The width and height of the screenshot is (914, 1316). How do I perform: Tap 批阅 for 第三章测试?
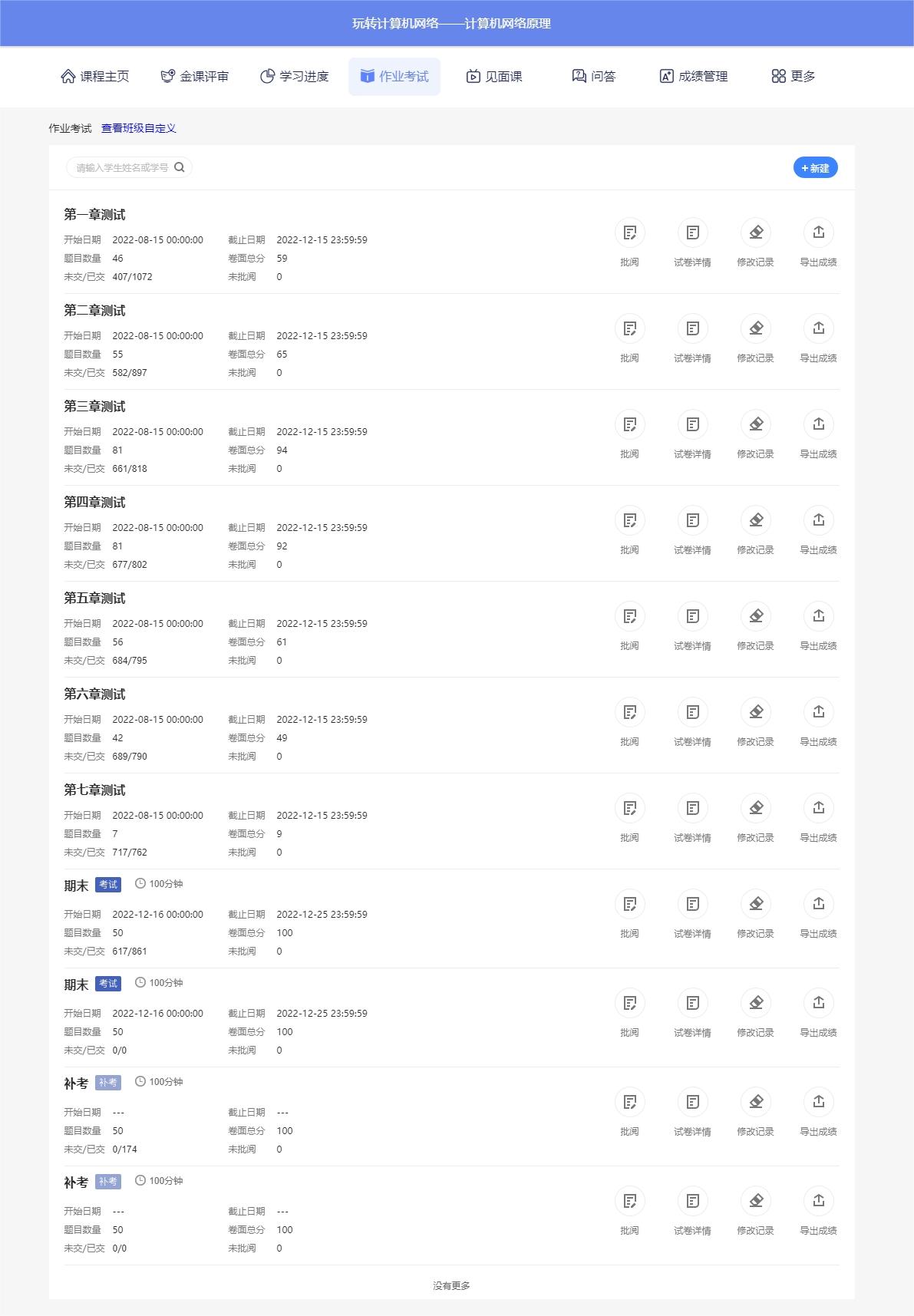[630, 425]
